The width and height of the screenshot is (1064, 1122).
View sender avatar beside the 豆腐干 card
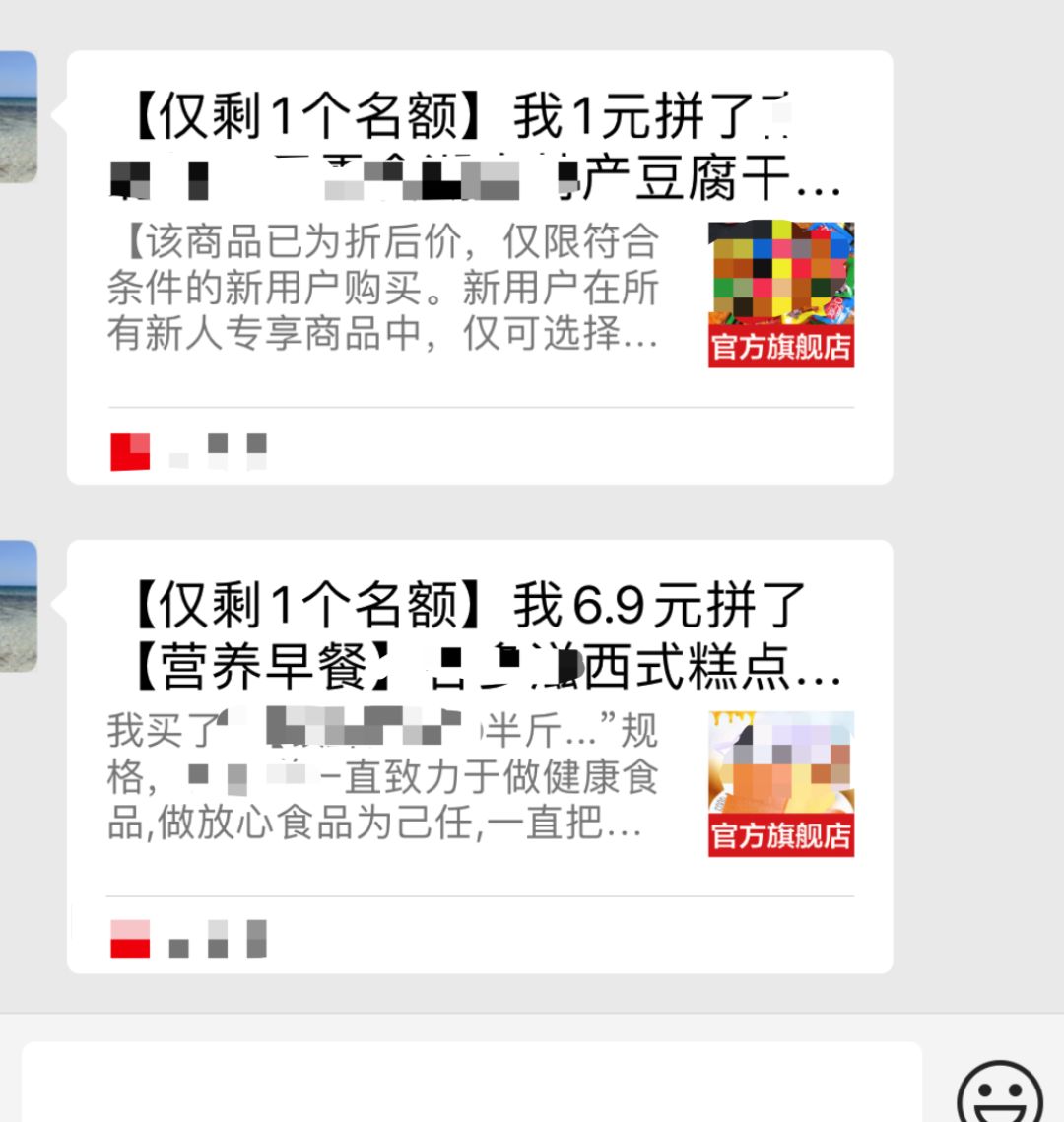click(18, 116)
